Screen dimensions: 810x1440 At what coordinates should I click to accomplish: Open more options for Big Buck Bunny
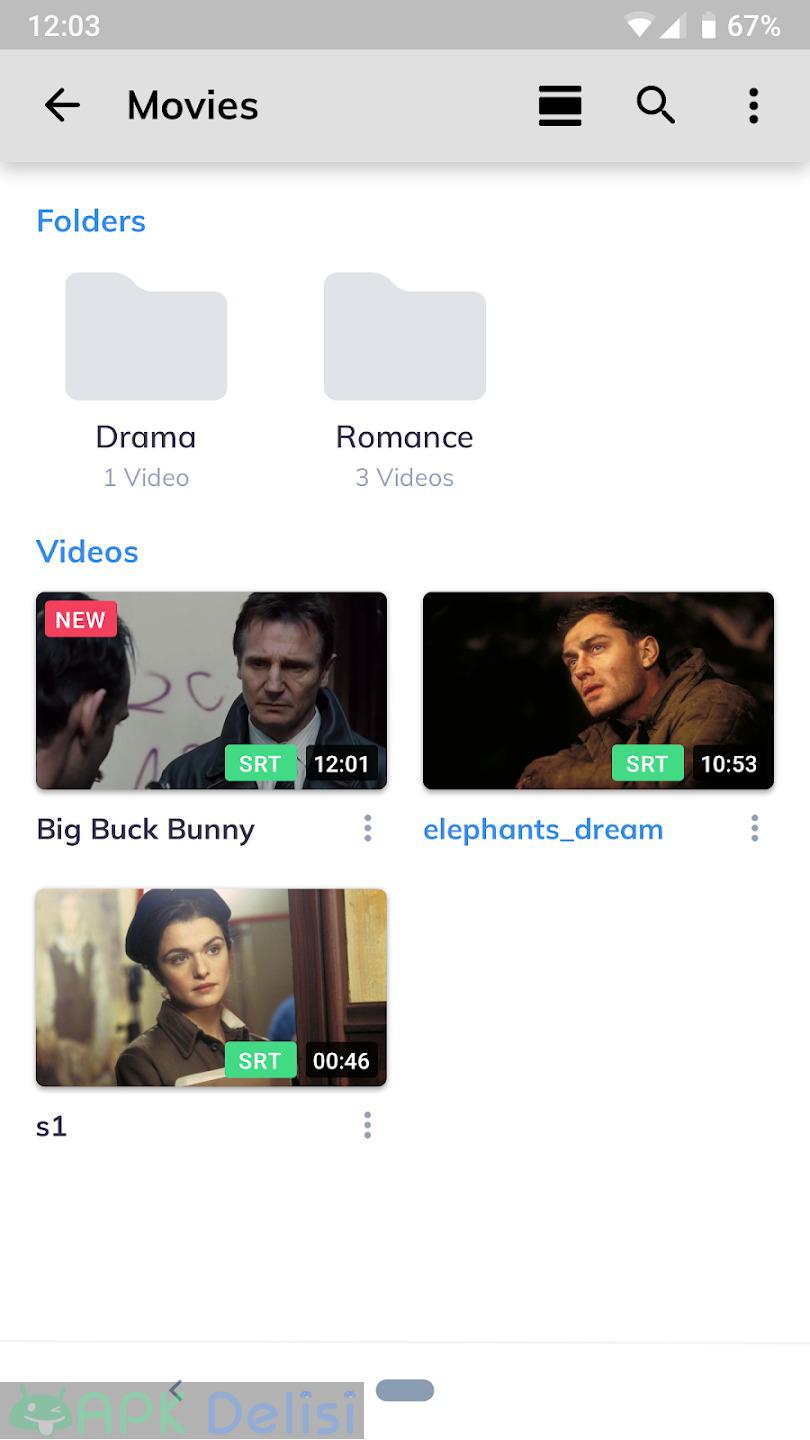[368, 828]
